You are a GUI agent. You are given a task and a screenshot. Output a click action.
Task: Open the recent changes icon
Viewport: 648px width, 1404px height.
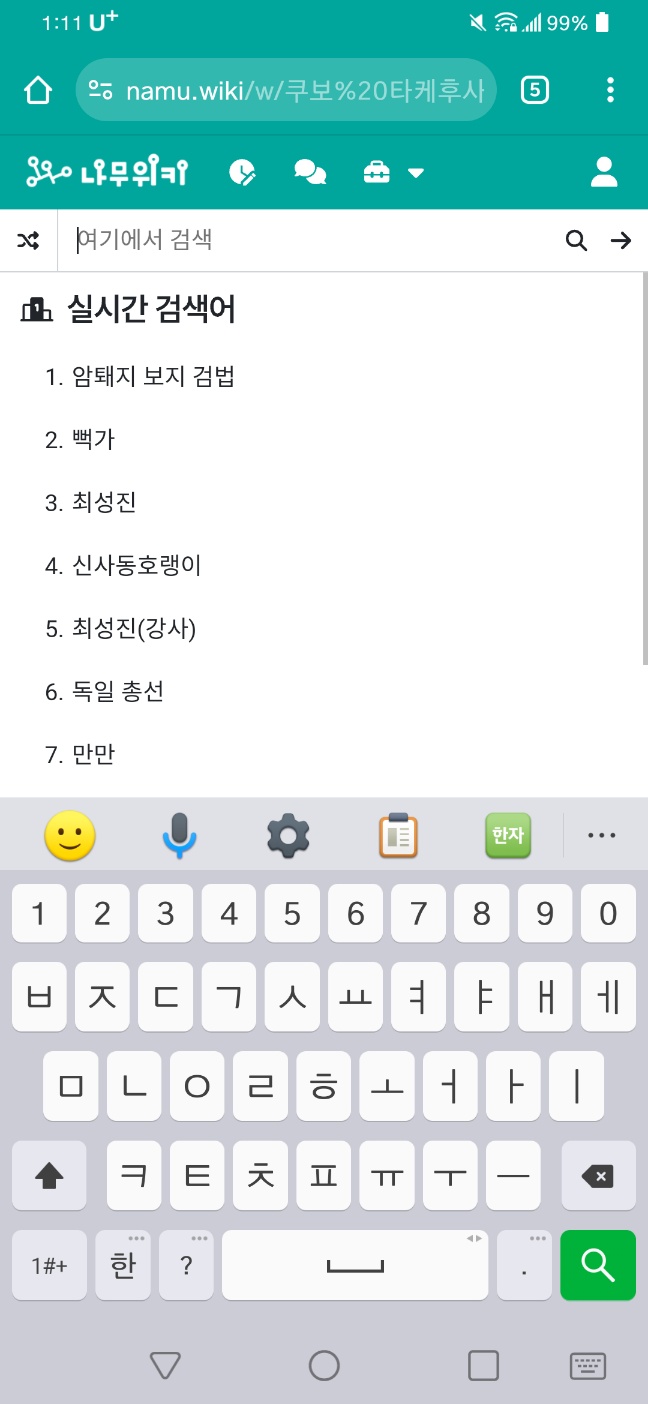coord(242,172)
